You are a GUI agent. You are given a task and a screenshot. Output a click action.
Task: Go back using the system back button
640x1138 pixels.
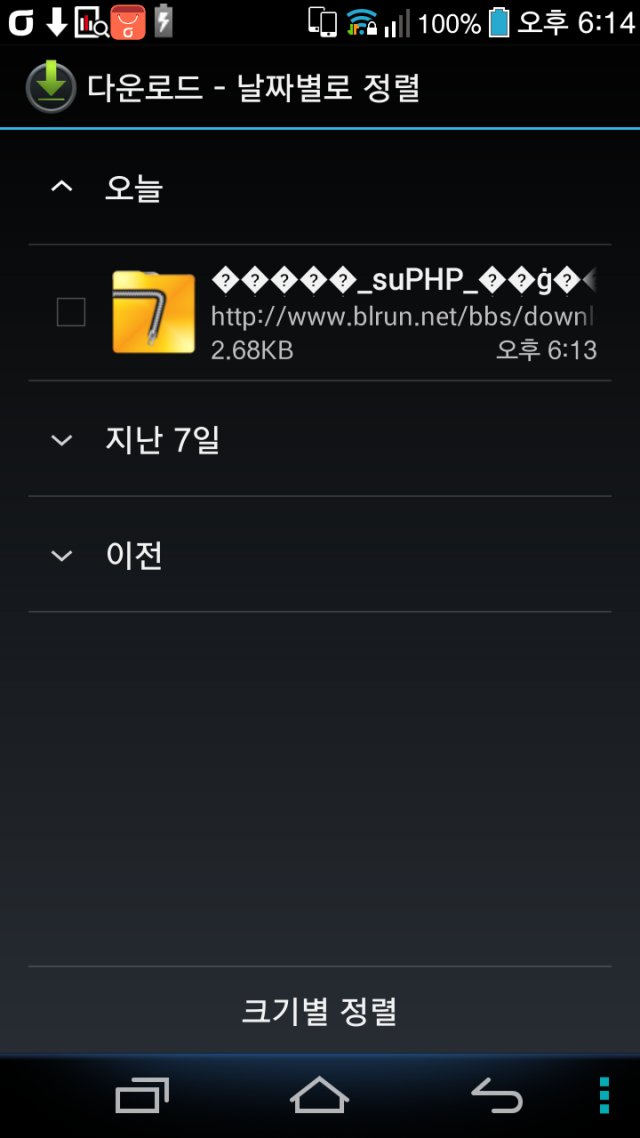(x=497, y=1095)
